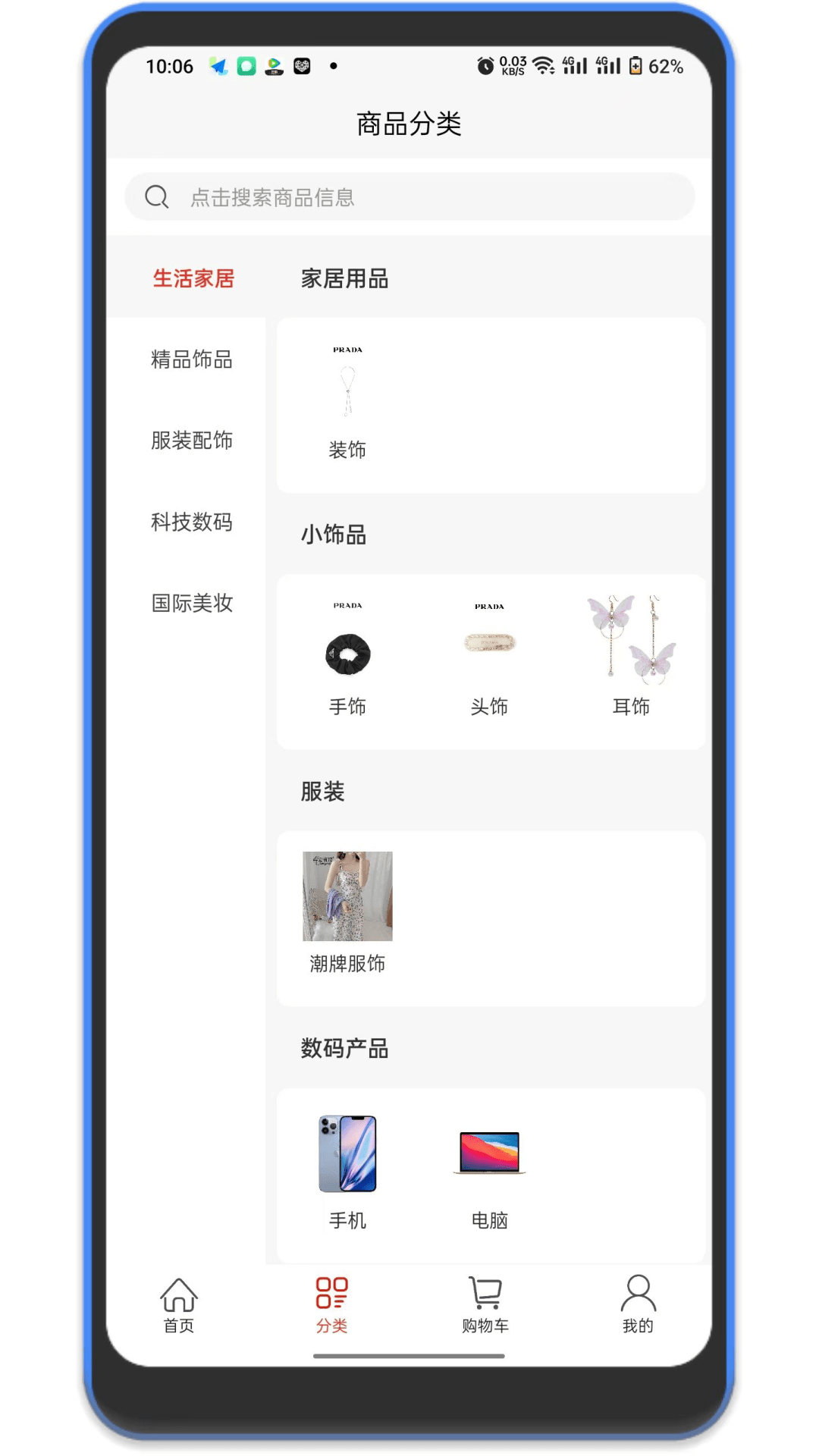This screenshot has width=819, height=1456.
Task: Open the 电脑 subcategory
Action: click(489, 1172)
